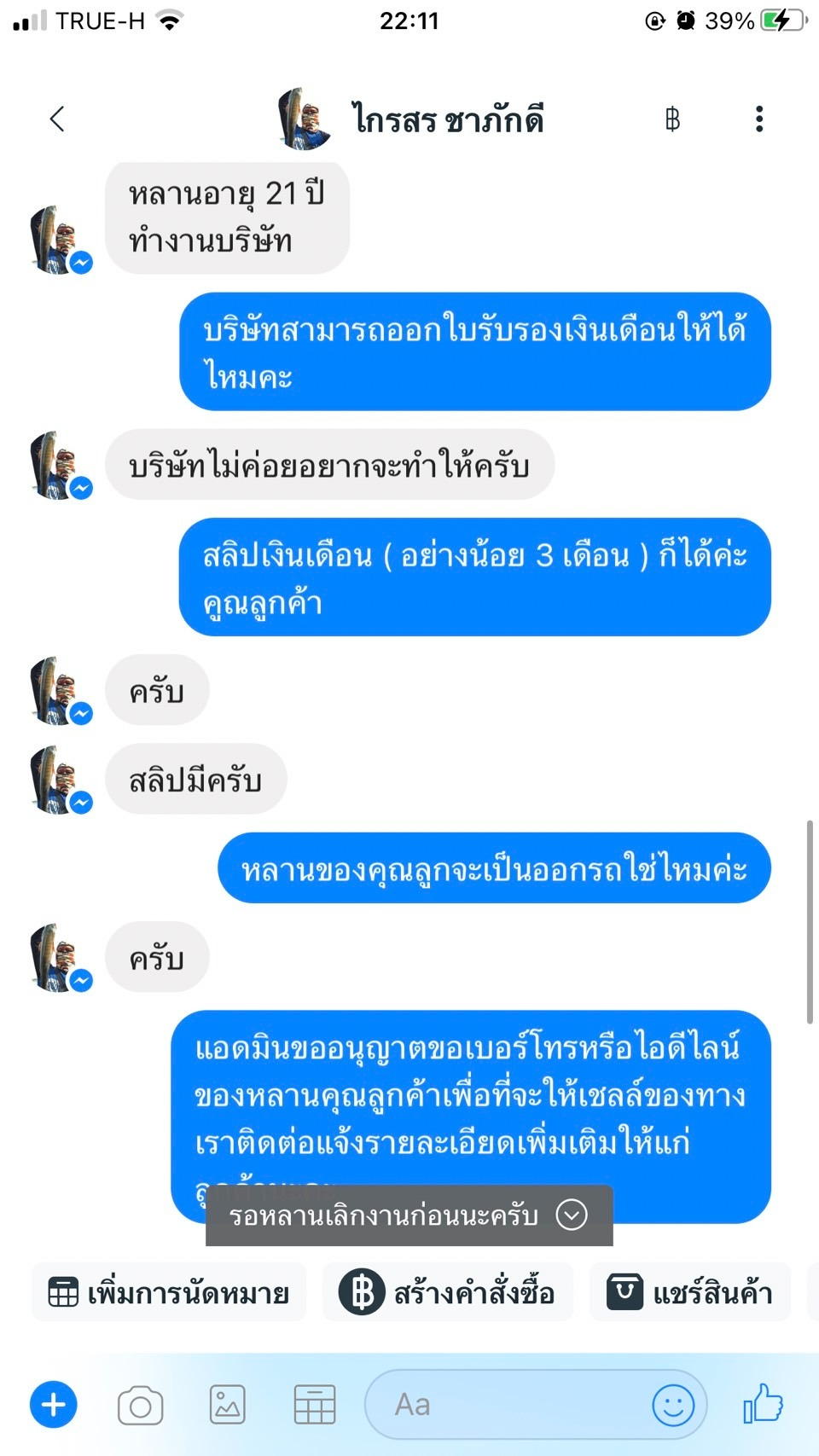Open the calendar grid icon
Viewport: 819px width, 1456px height.
pyautogui.click(x=315, y=1405)
